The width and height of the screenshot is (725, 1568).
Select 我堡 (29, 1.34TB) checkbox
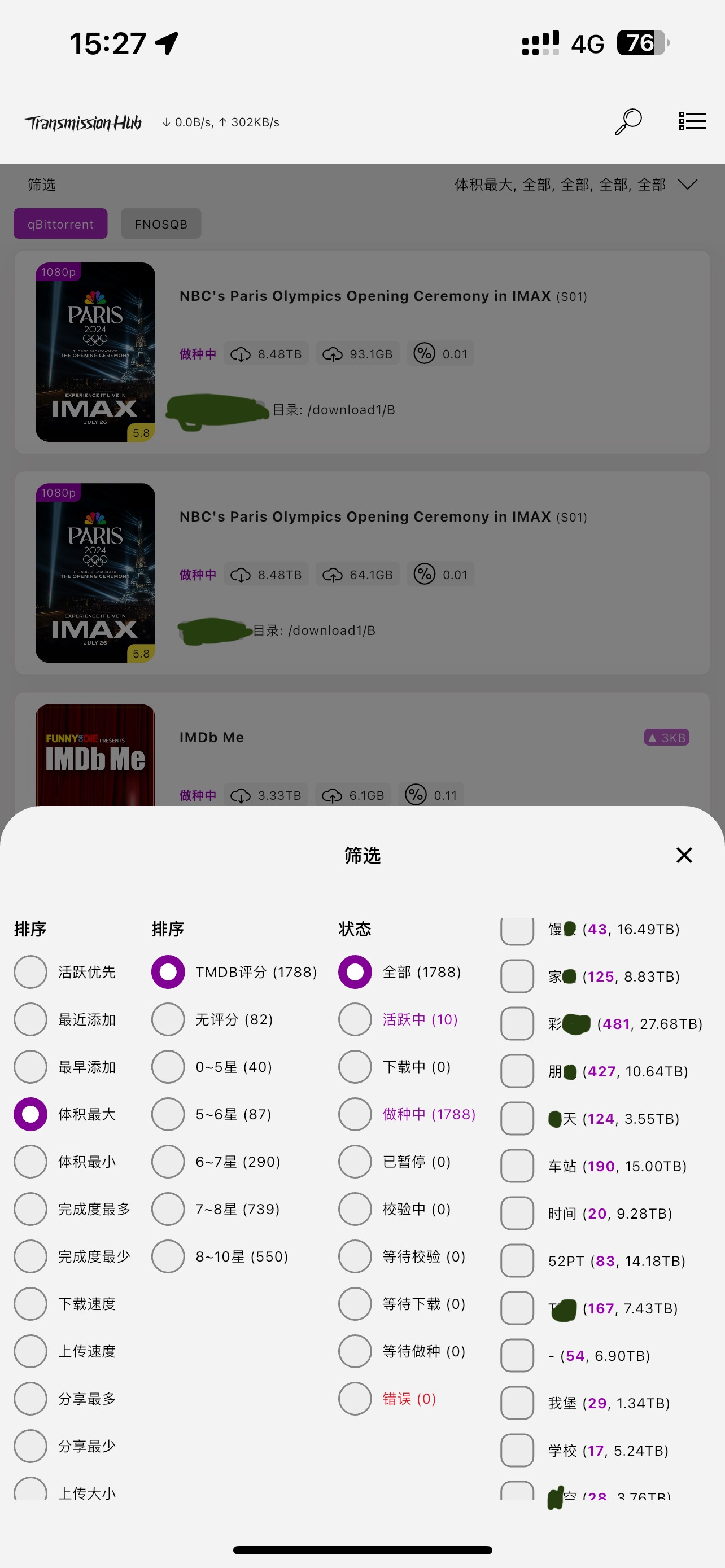coord(517,1404)
